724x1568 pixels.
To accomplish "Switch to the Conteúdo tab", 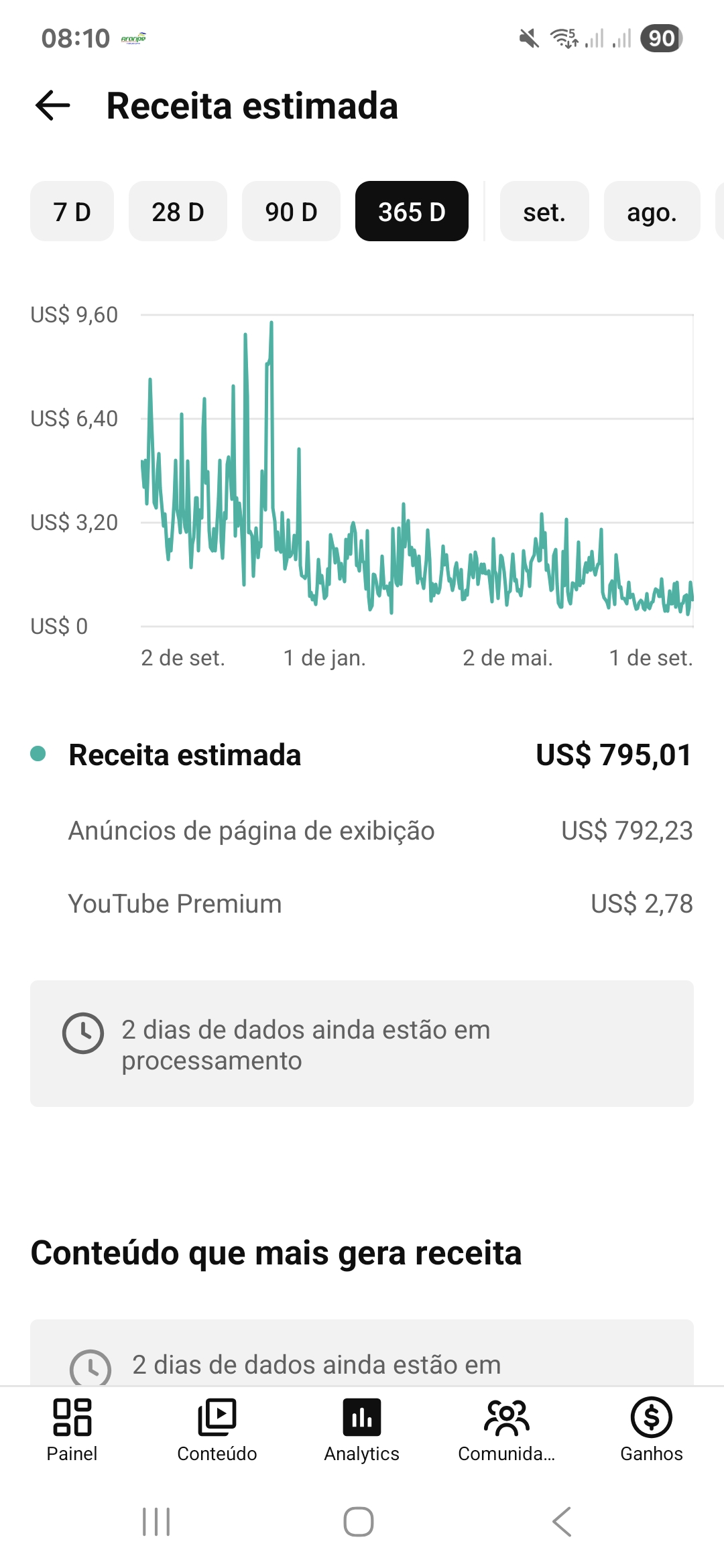I will click(x=217, y=1430).
